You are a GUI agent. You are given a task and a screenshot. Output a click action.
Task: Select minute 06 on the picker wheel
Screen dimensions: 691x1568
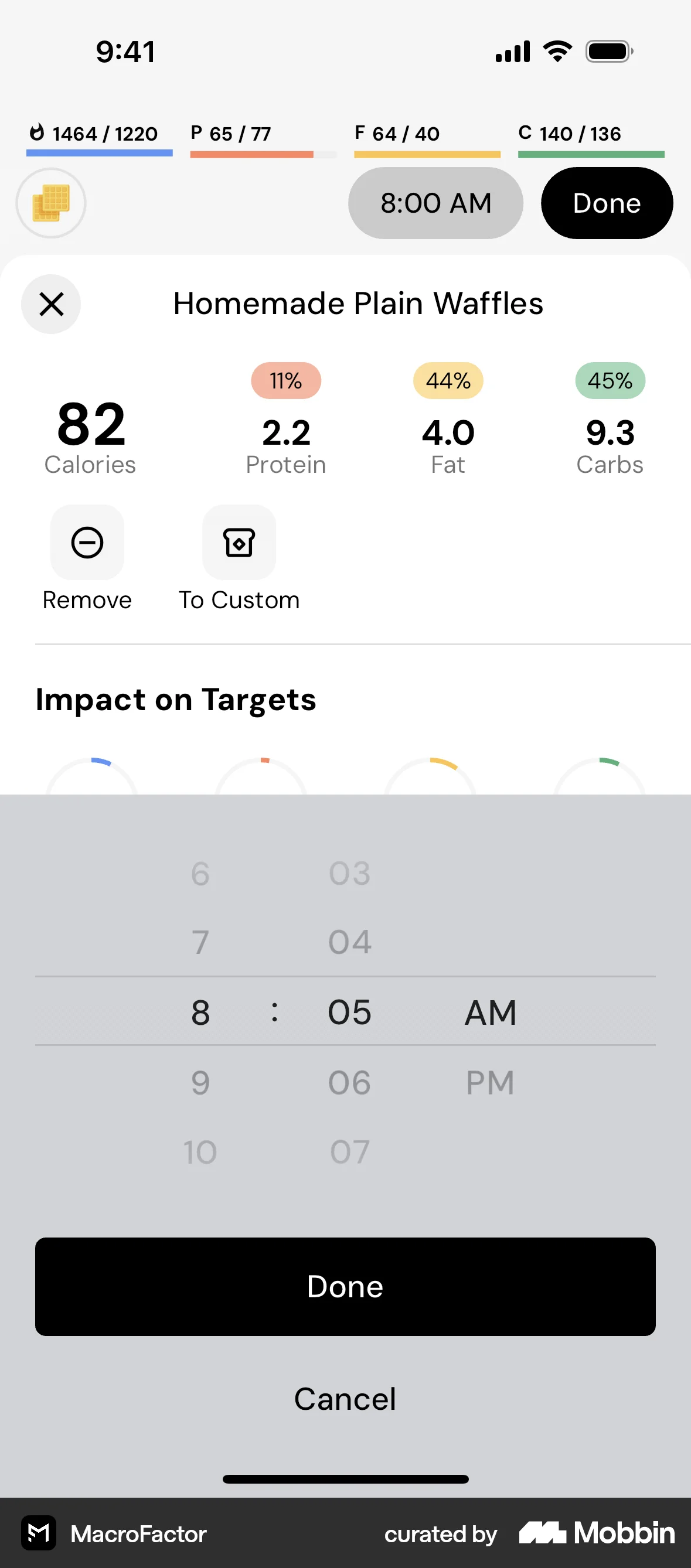(x=348, y=1082)
